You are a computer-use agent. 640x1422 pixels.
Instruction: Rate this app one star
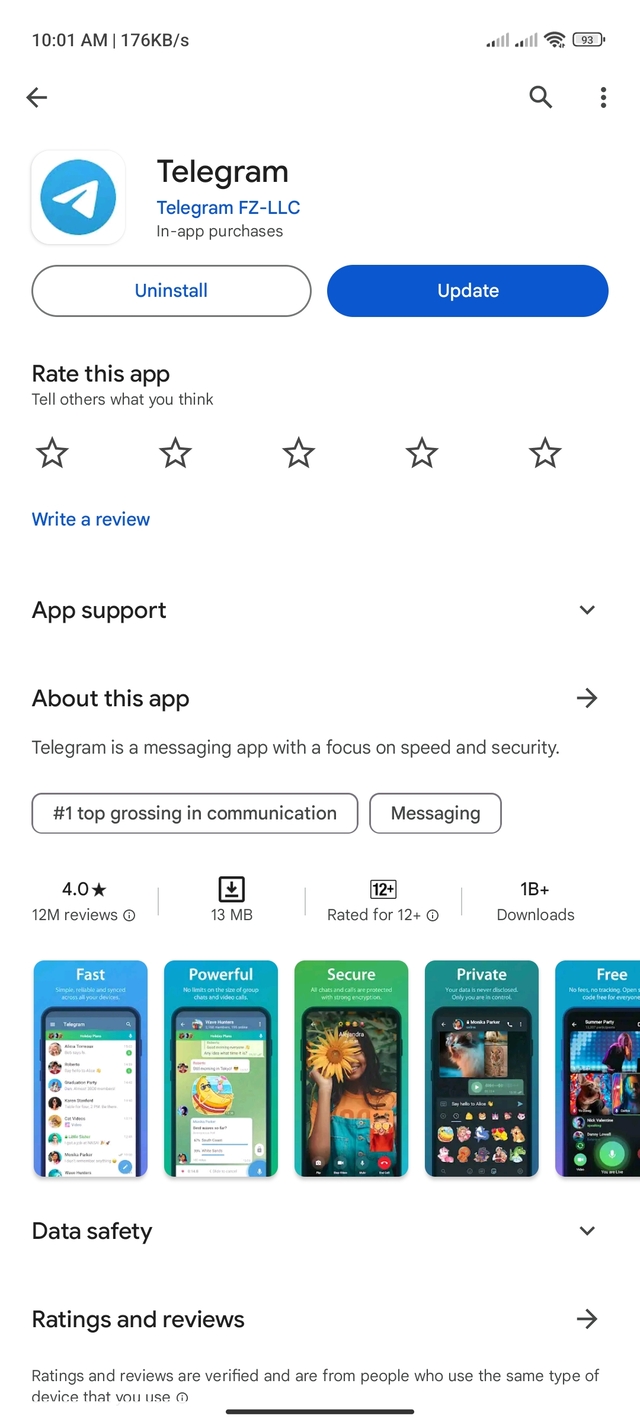[52, 454]
